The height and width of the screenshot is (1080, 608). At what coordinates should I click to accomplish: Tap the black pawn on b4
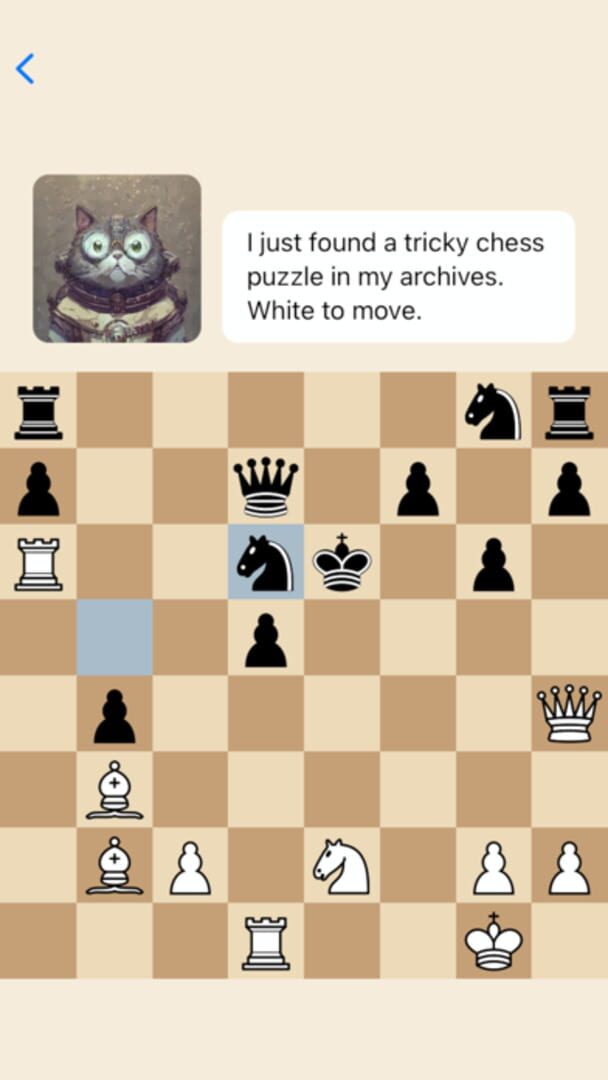click(114, 716)
